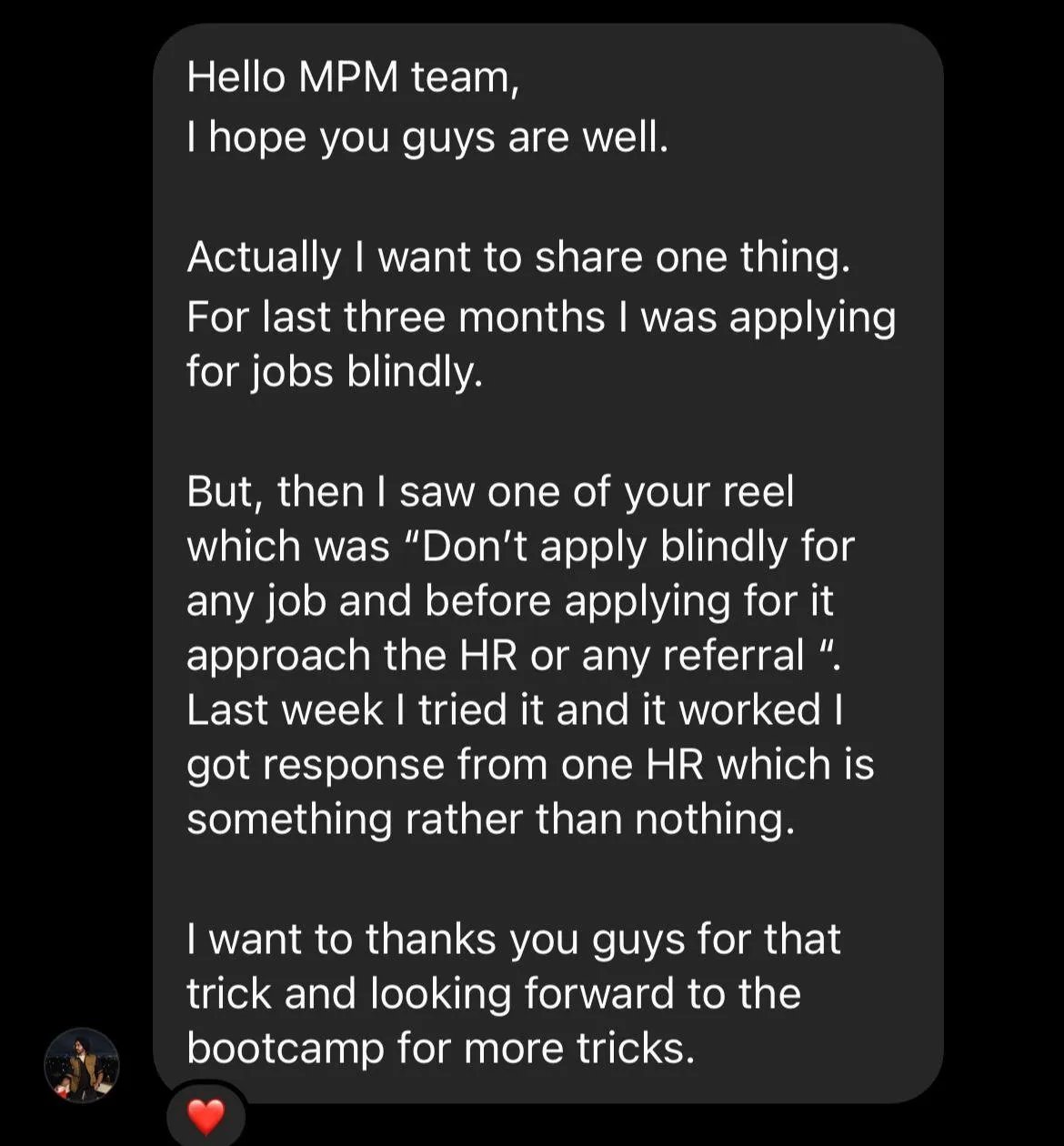The height and width of the screenshot is (1146, 1064).
Task: Open the sender's profile picture
Action: tap(82, 1065)
